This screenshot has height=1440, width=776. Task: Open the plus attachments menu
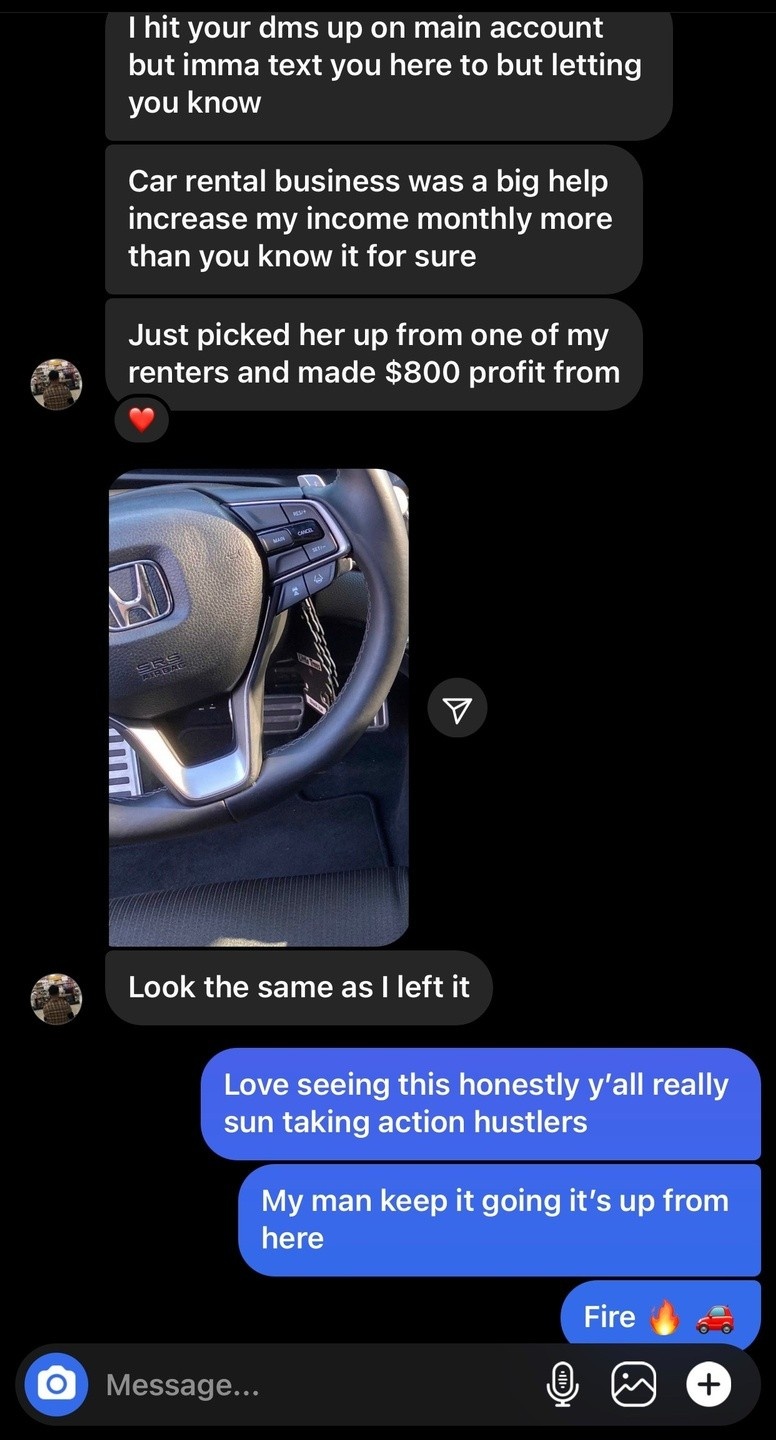(x=708, y=1385)
